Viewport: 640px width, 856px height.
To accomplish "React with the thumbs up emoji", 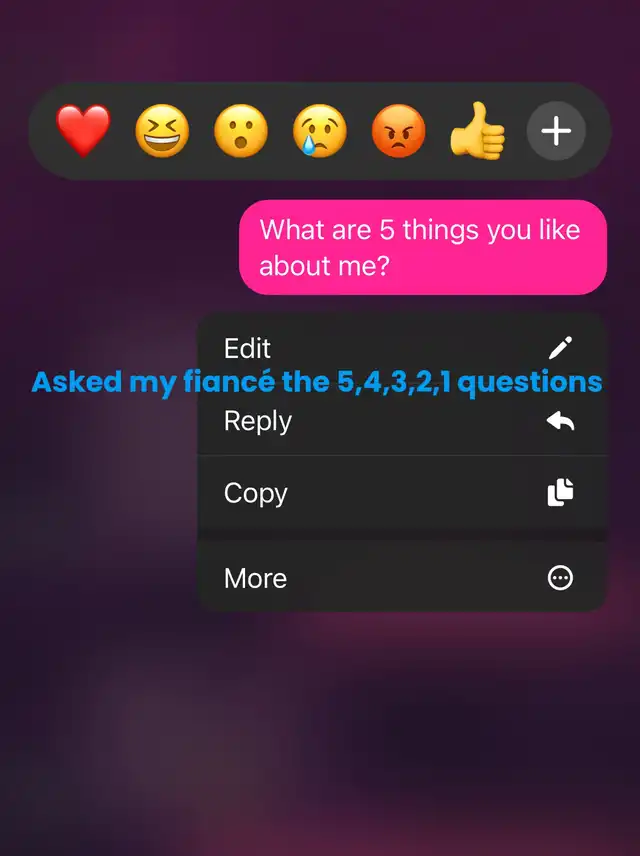I will tap(477, 131).
